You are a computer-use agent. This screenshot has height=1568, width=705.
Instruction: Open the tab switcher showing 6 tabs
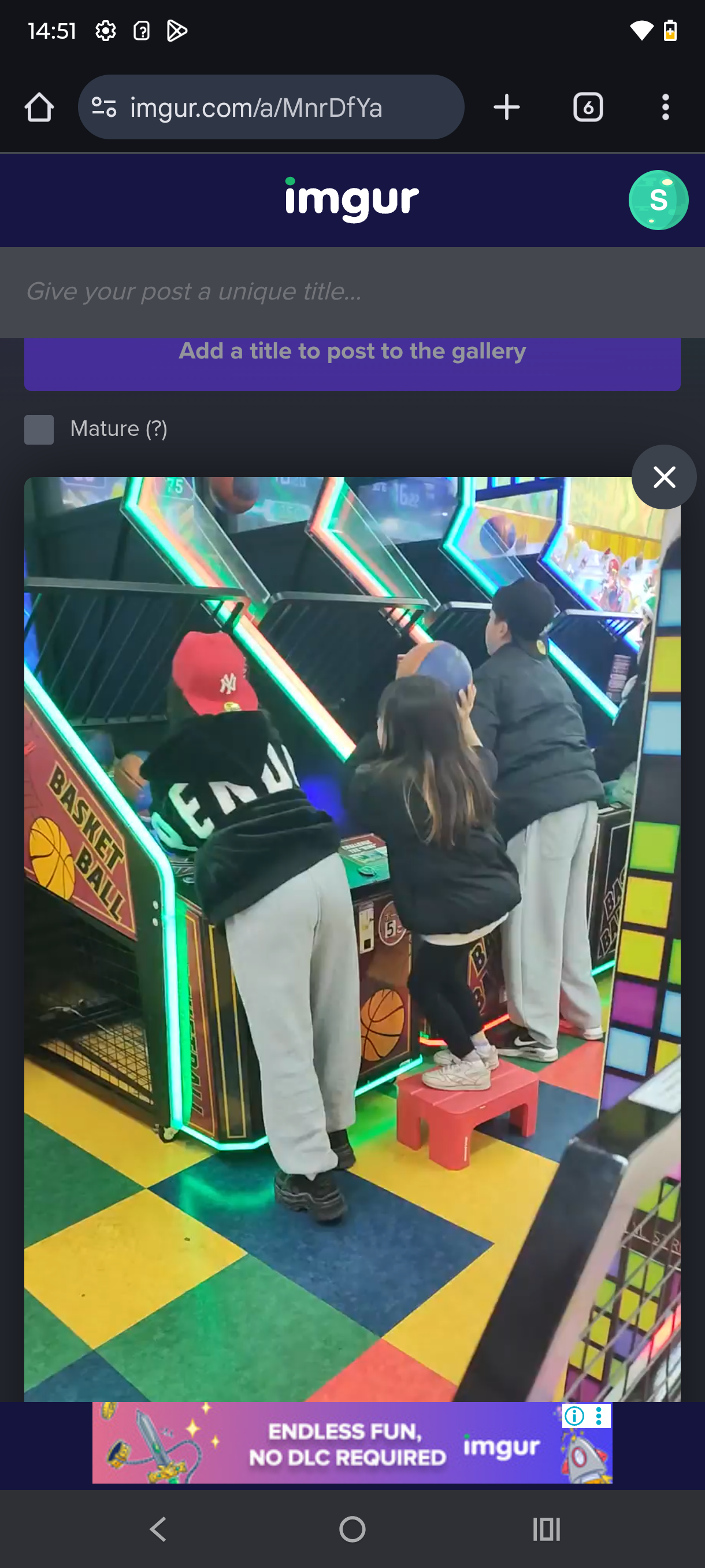588,108
